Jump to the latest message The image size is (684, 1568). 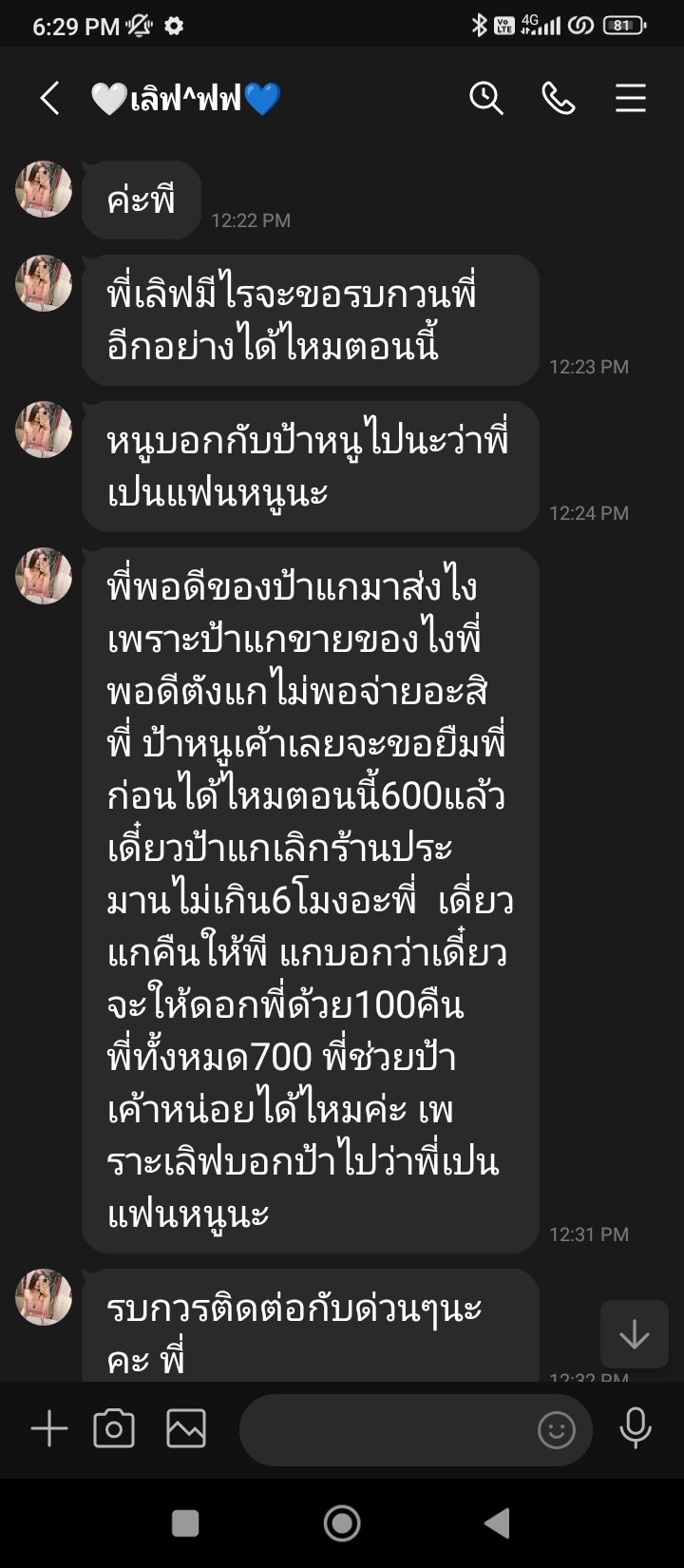634,1334
